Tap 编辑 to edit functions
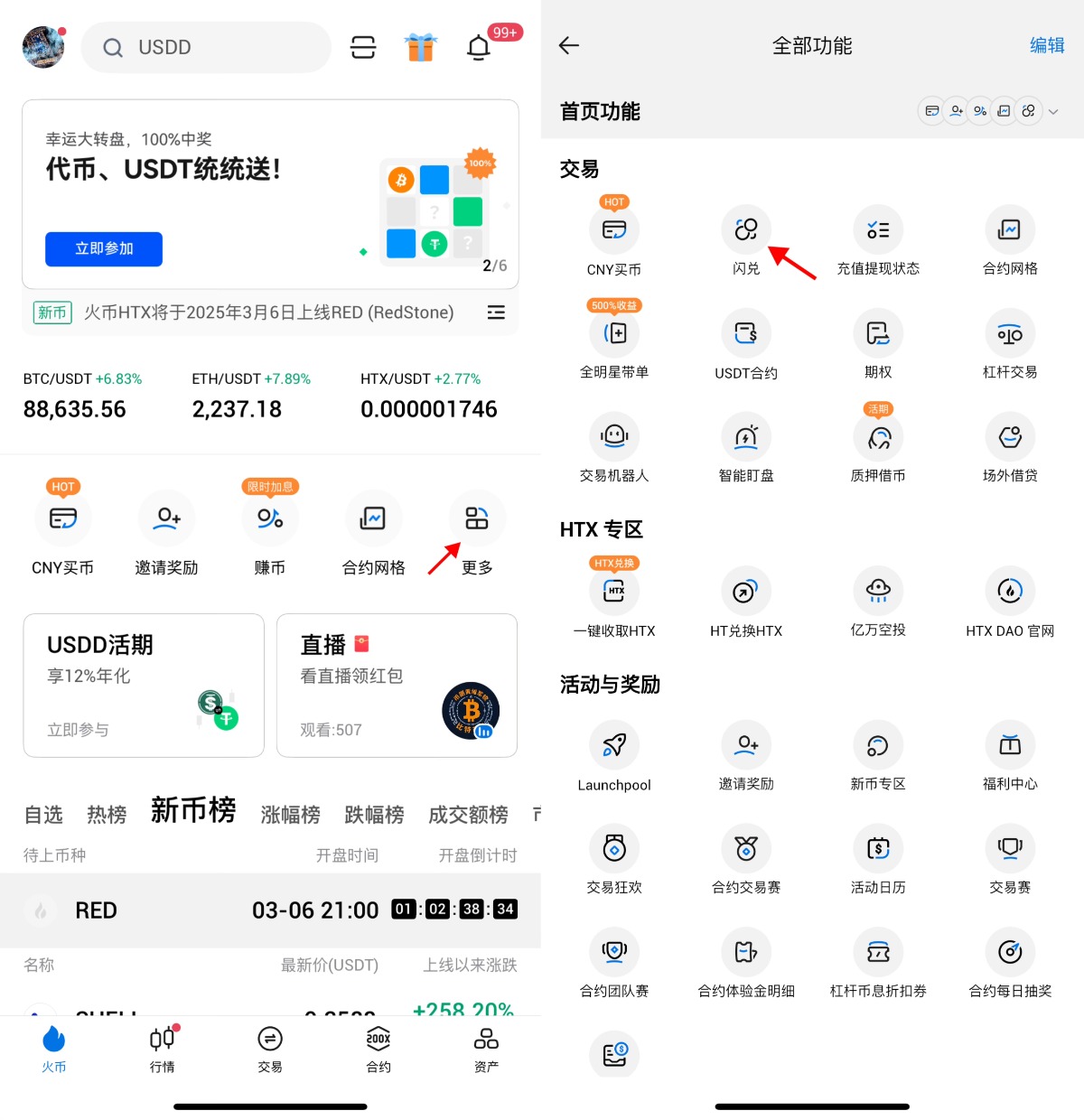Screen dimensions: 1084x1120 coord(1047,46)
